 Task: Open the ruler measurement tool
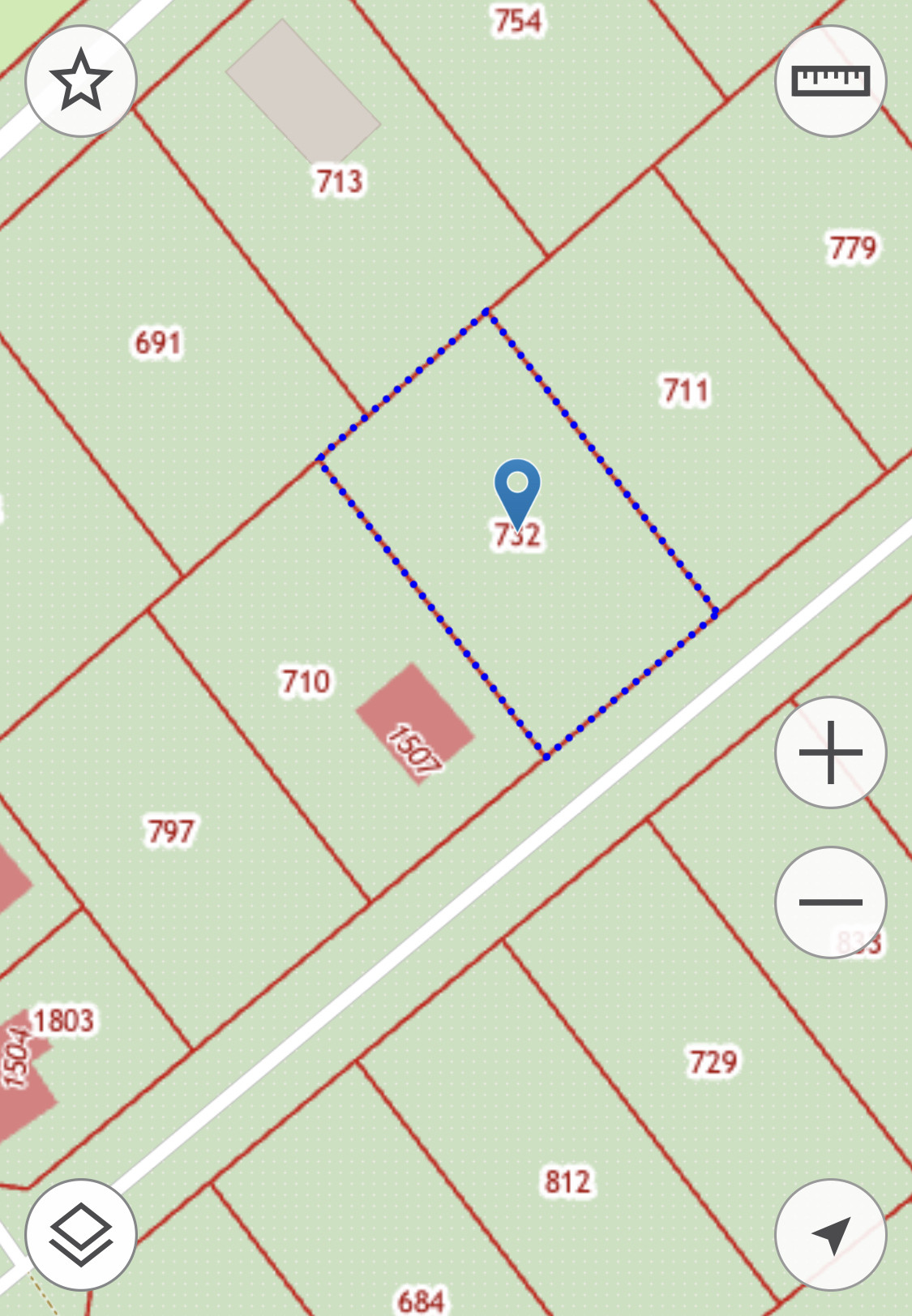coord(830,81)
